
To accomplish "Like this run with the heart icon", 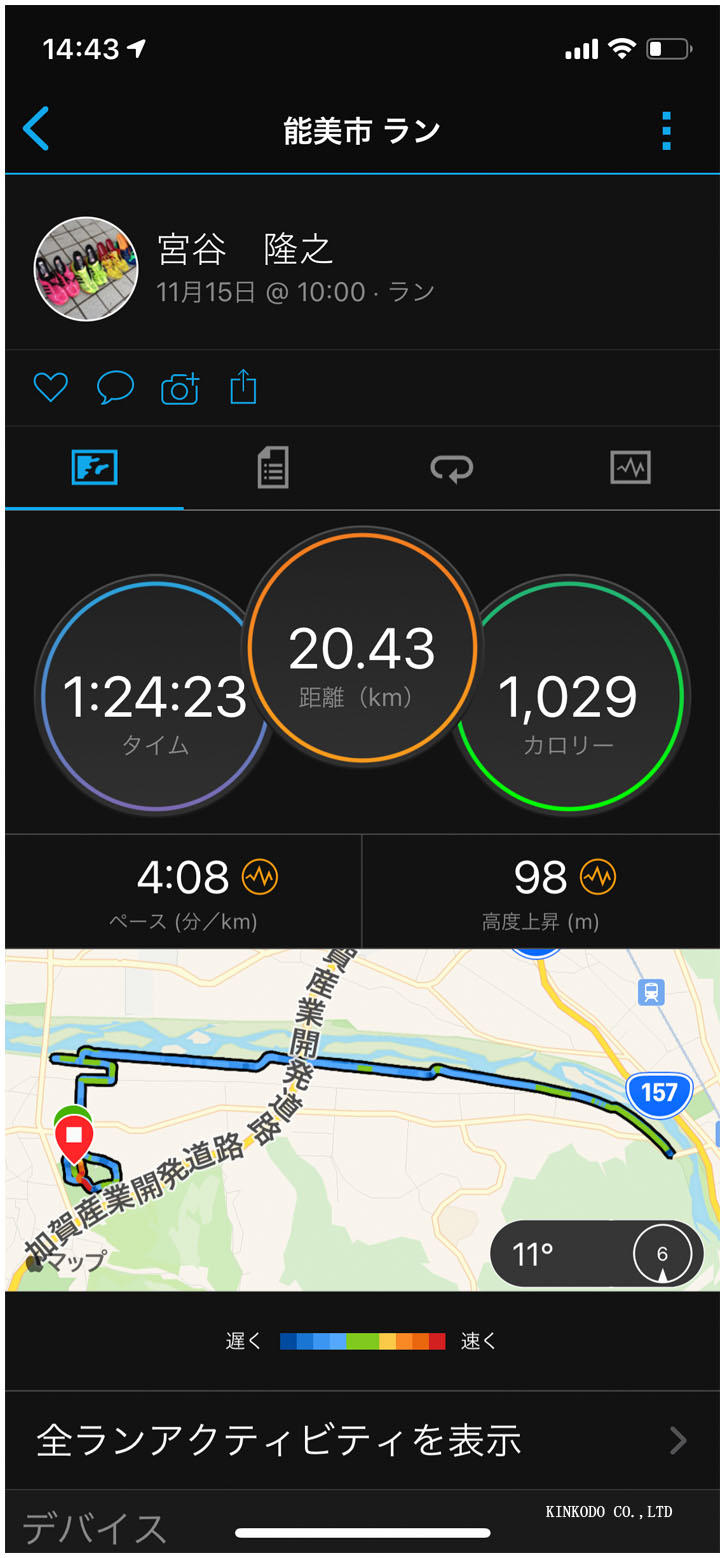I will 50,387.
